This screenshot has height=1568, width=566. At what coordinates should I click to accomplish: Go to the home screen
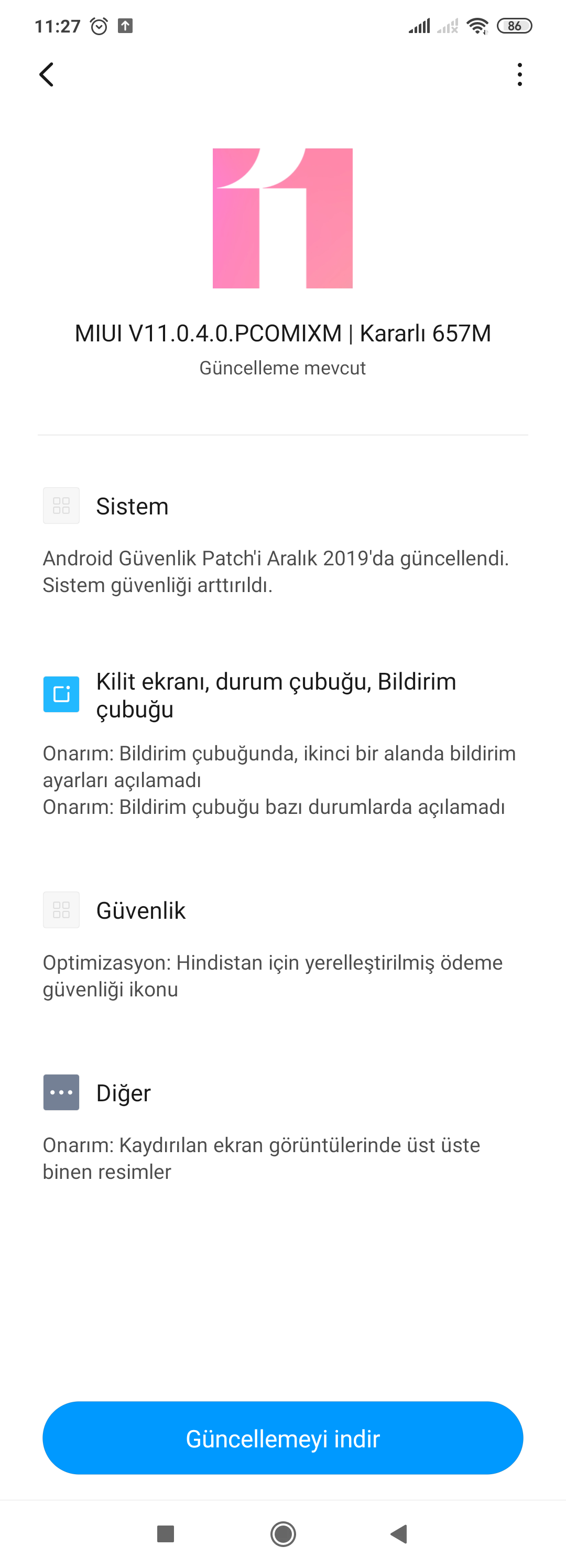[283, 1533]
